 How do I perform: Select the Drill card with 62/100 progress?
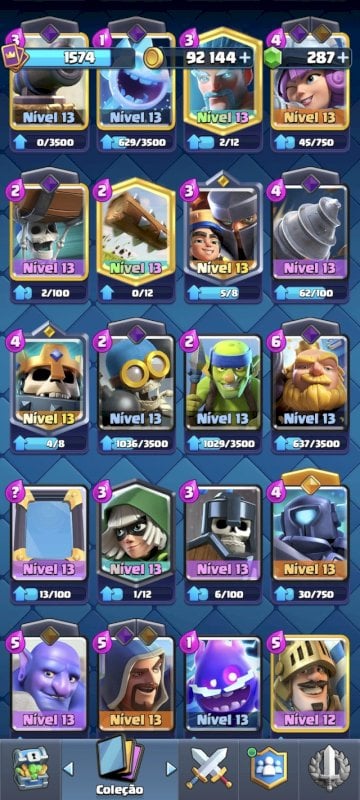[311, 237]
